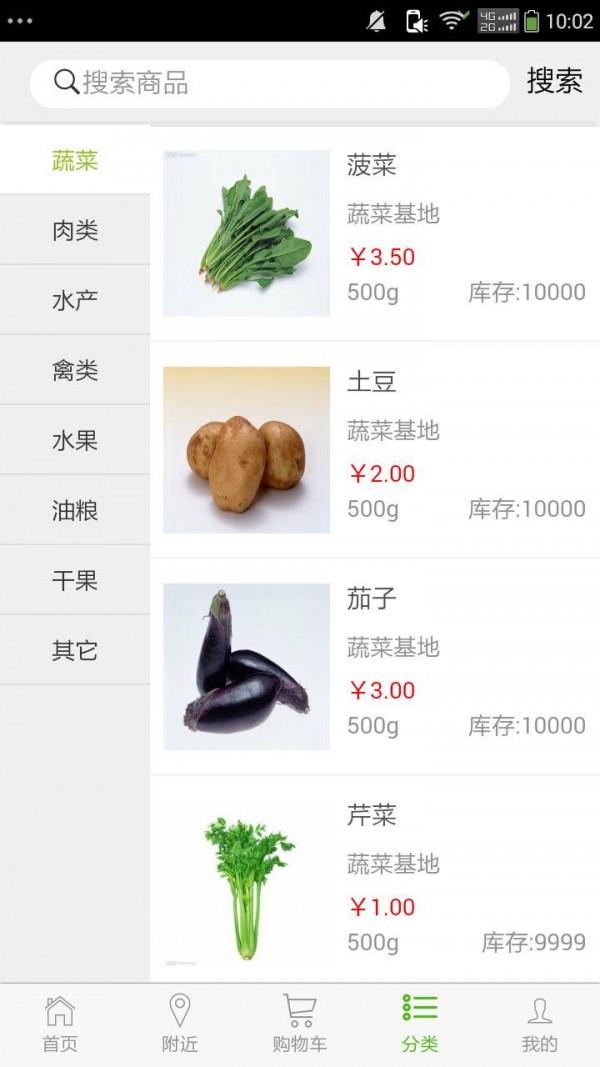The height and width of the screenshot is (1067, 600).
Task: Switch to the 附近 tab
Action: click(180, 1025)
